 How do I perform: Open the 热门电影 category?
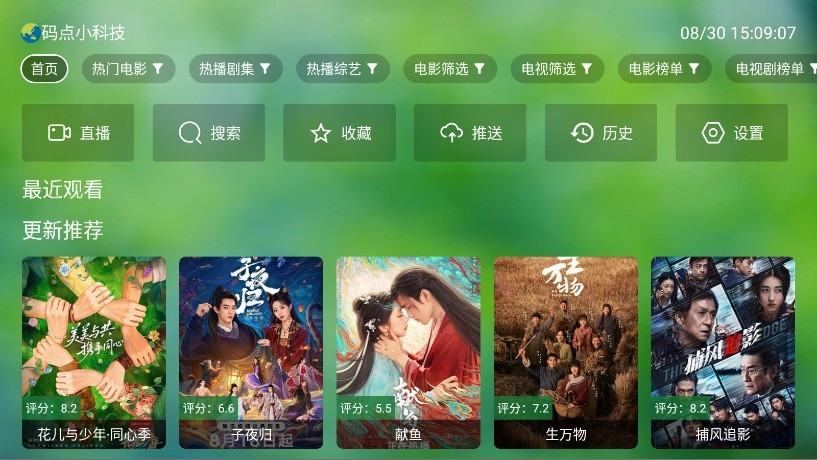pos(128,69)
